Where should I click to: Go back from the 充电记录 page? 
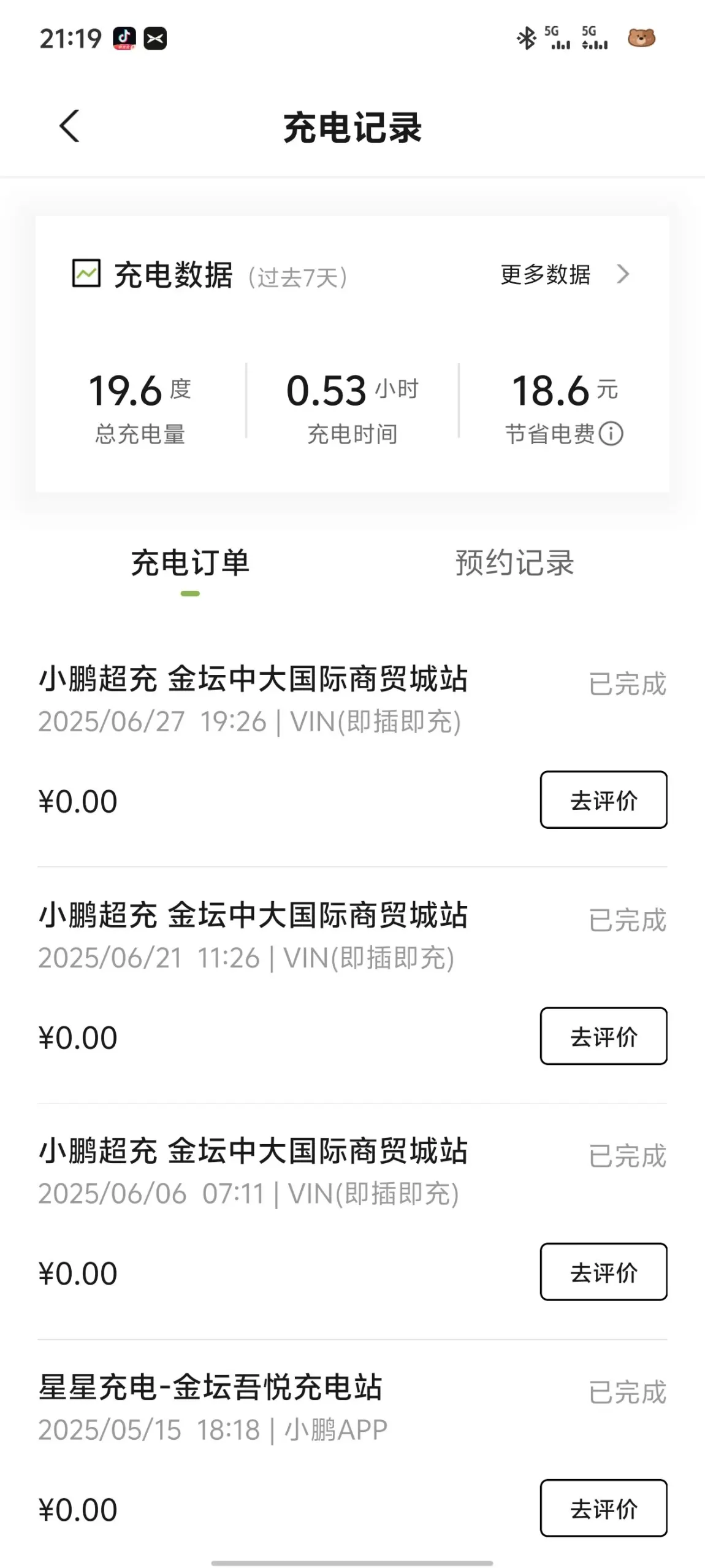[x=69, y=126]
